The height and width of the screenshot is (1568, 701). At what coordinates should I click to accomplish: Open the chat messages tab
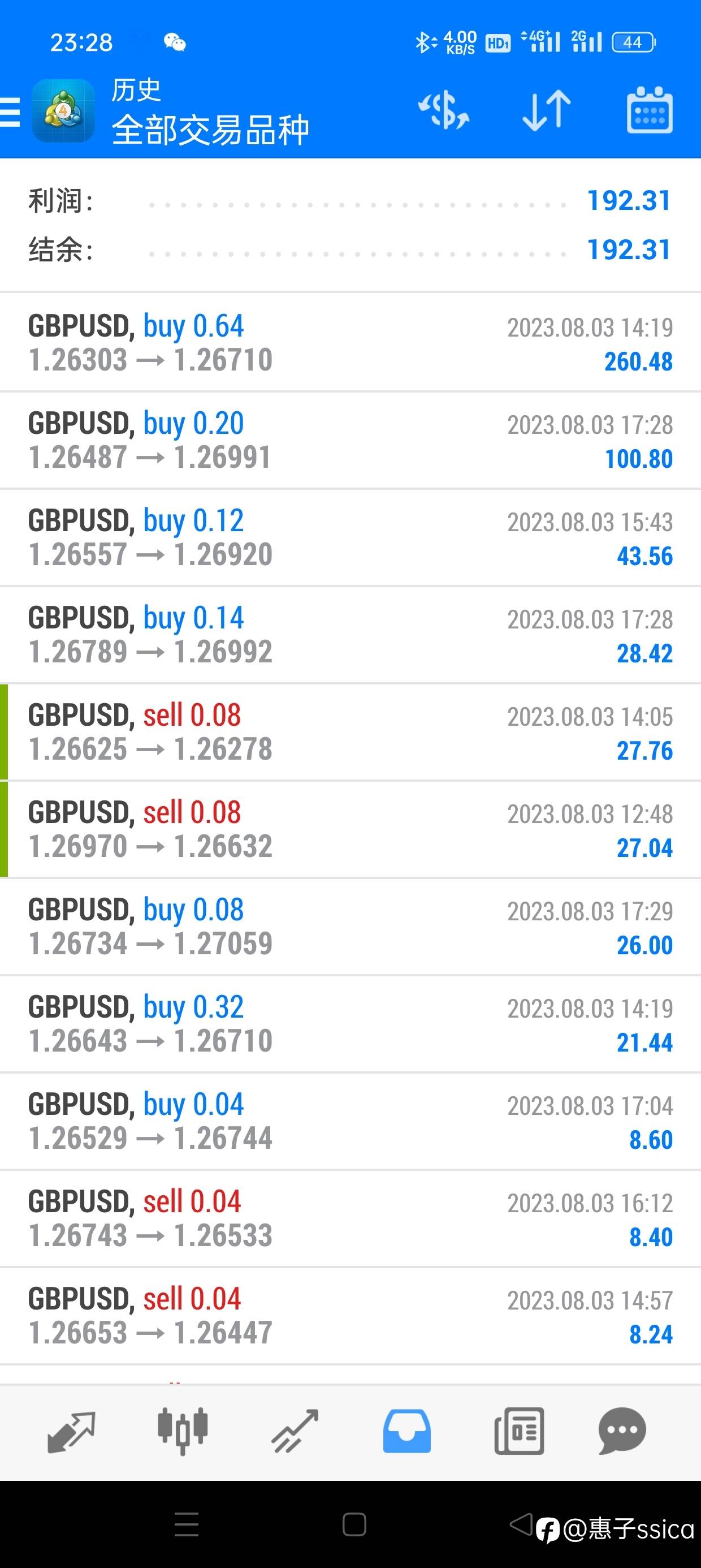(622, 1432)
